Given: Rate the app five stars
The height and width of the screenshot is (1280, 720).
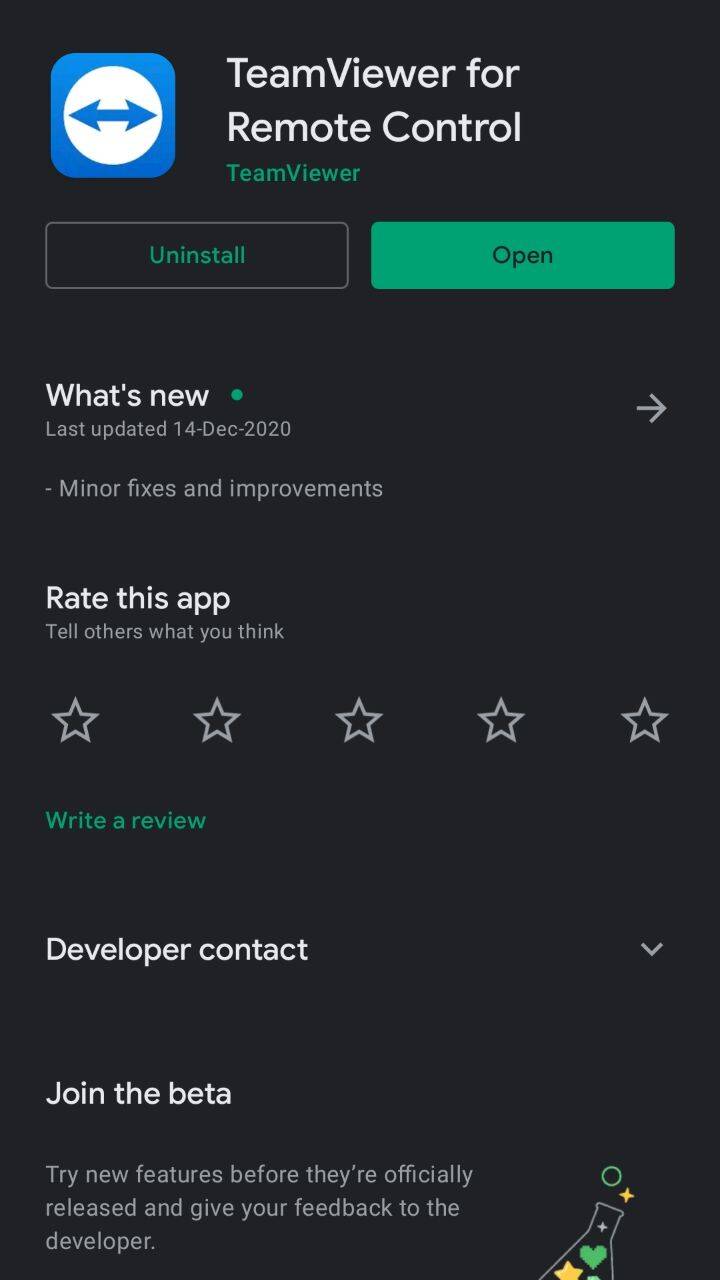Looking at the screenshot, I should pos(644,720).
